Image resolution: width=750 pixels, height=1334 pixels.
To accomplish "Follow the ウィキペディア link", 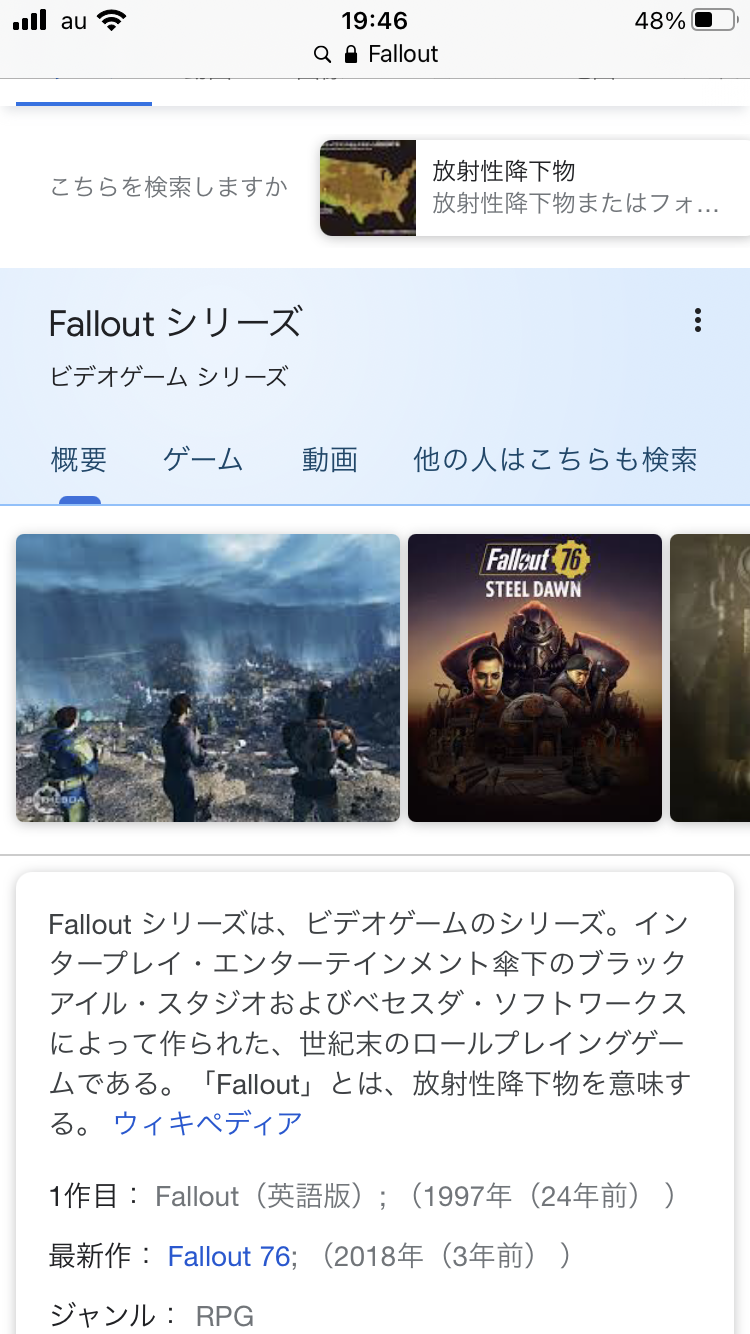I will pos(208,1123).
